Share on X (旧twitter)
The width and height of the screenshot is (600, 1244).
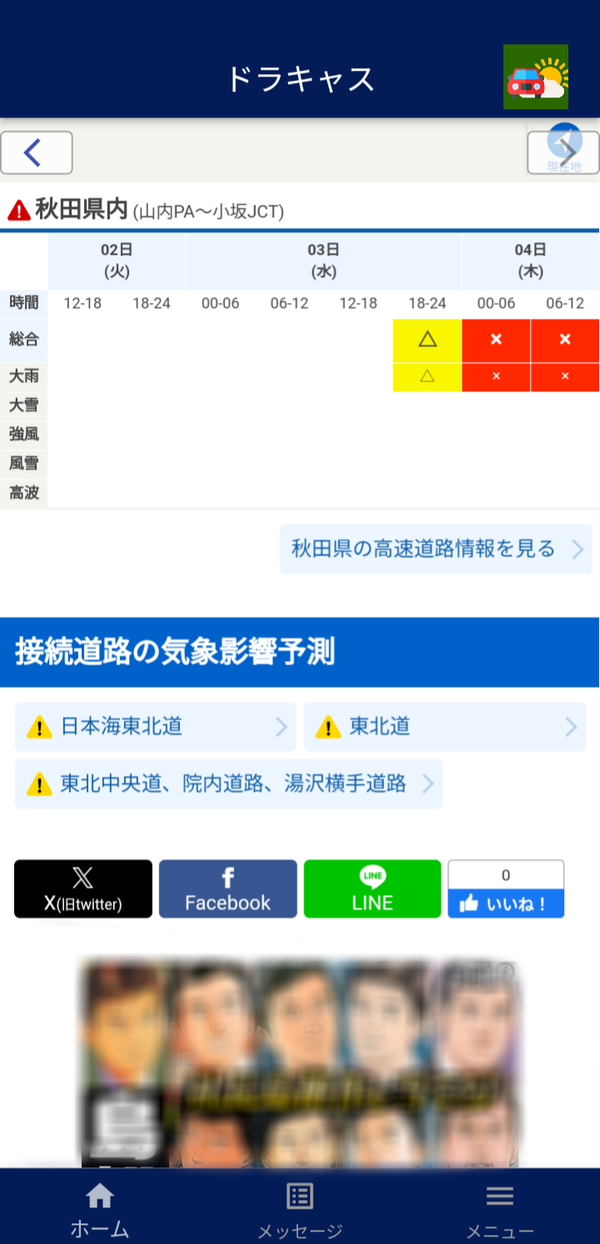[83, 889]
